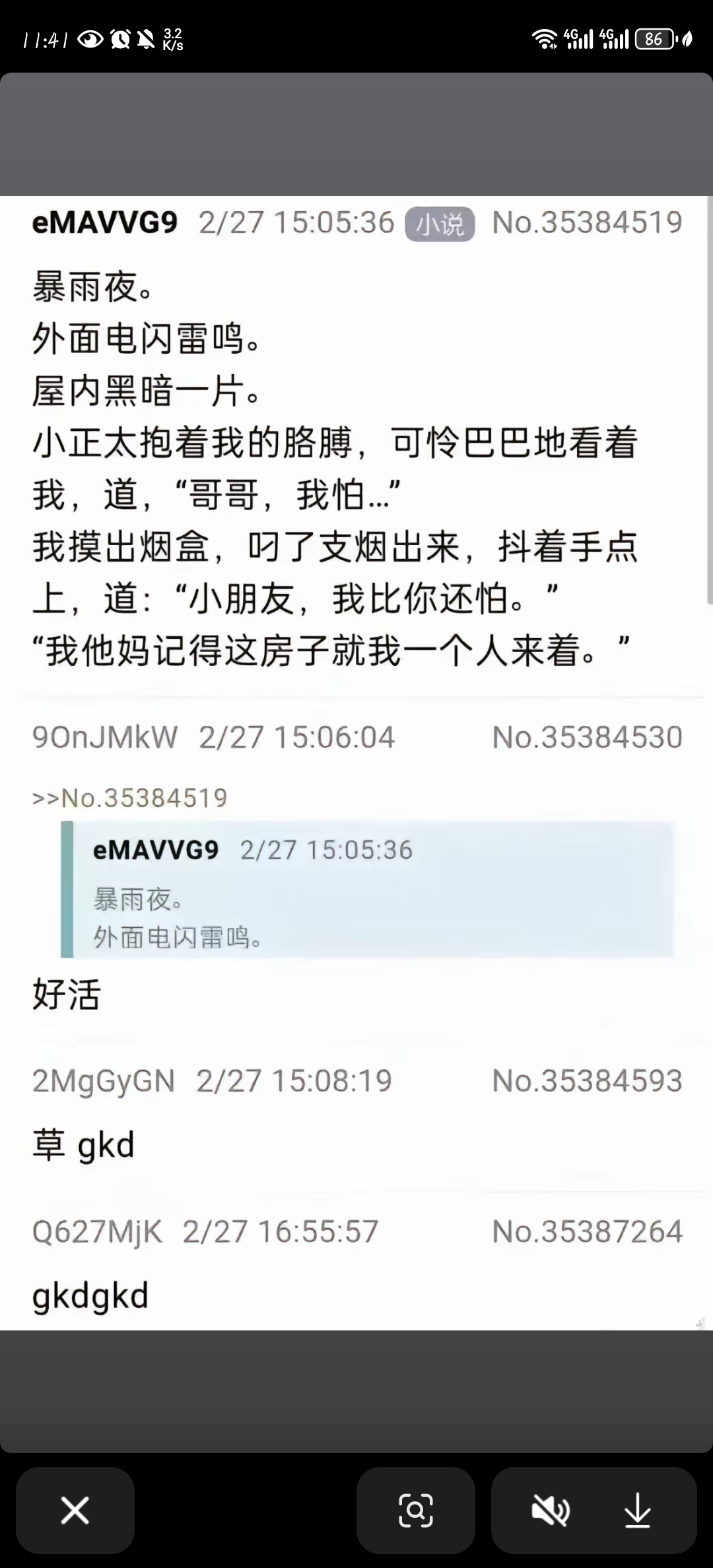The height and width of the screenshot is (1568, 713).
Task: Unmute the sound
Action: (x=550, y=1510)
